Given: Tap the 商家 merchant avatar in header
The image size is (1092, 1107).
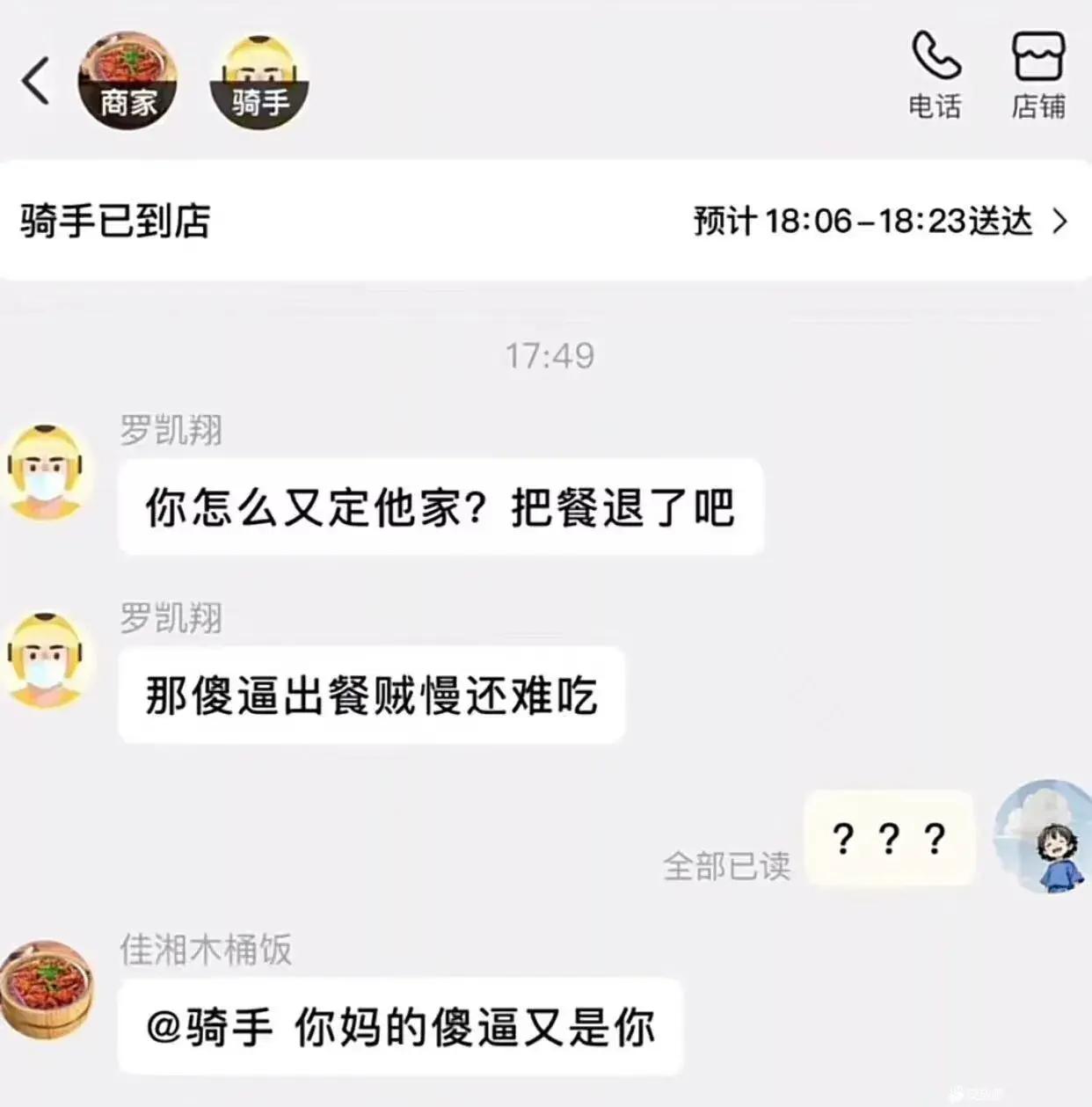Looking at the screenshot, I should point(128,81).
